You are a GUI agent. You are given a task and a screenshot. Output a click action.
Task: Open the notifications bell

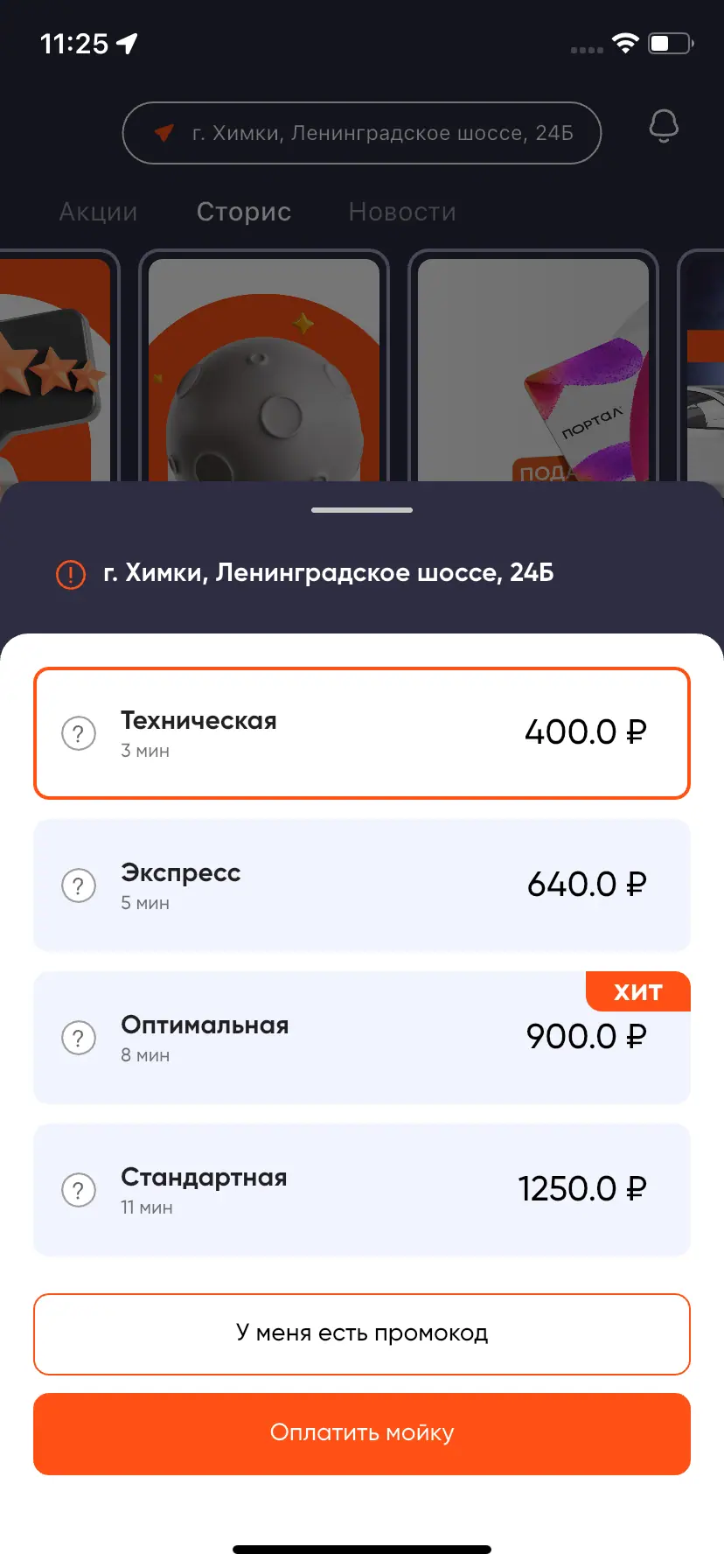pyautogui.click(x=664, y=127)
